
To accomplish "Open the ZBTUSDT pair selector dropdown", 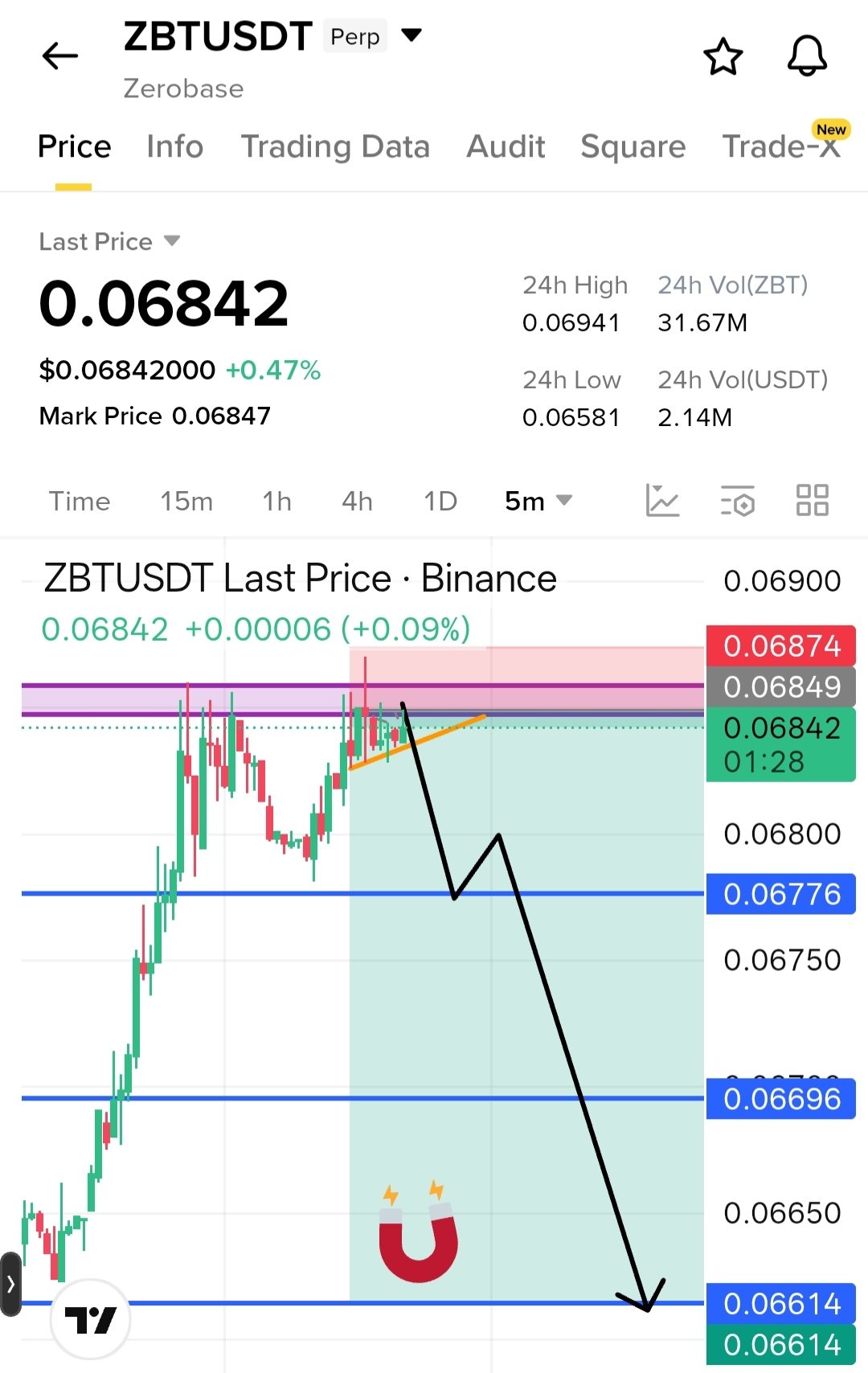I will tap(411, 35).
